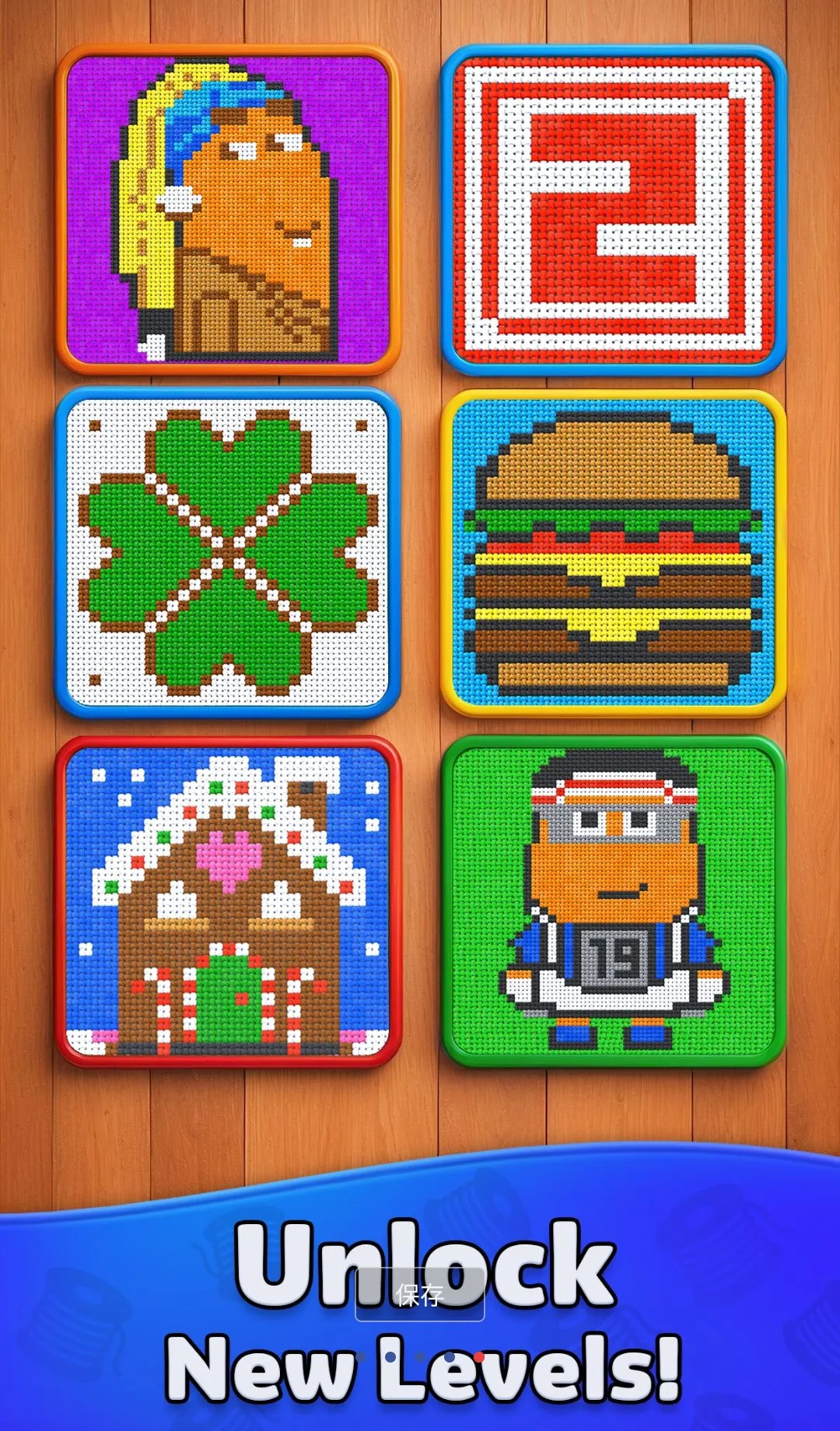Tap the red page indicator dot

point(479,1356)
